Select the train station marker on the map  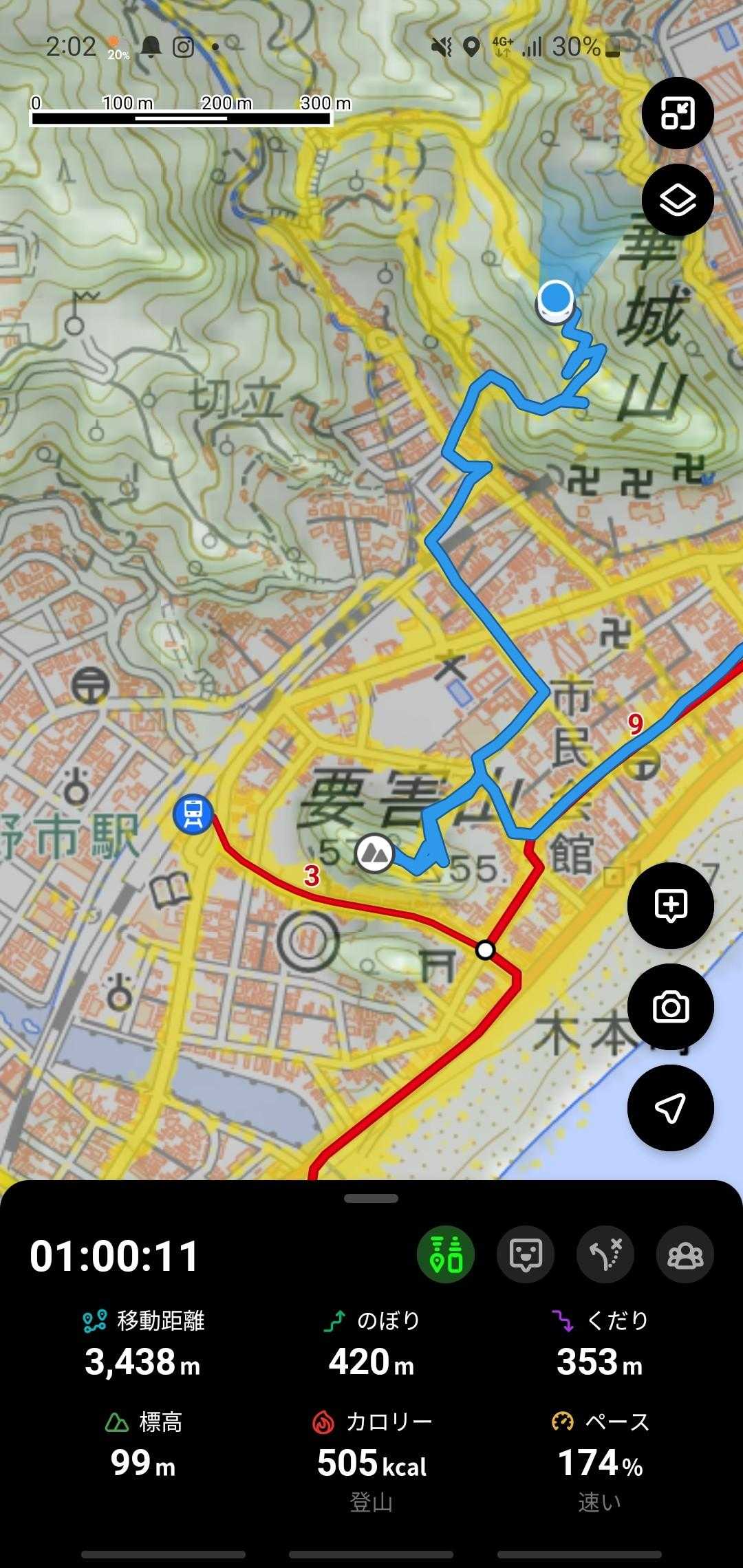coord(193,813)
